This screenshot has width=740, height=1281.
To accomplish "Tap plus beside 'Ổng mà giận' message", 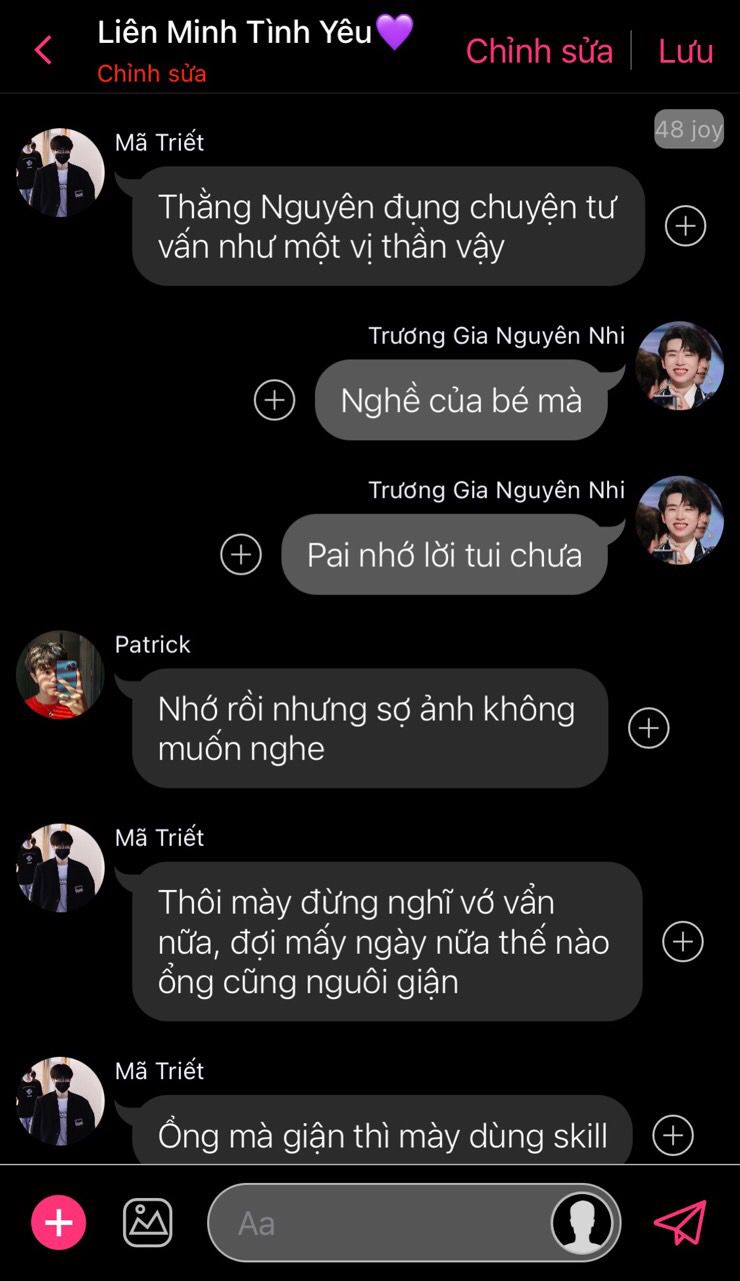I will (x=673, y=1135).
